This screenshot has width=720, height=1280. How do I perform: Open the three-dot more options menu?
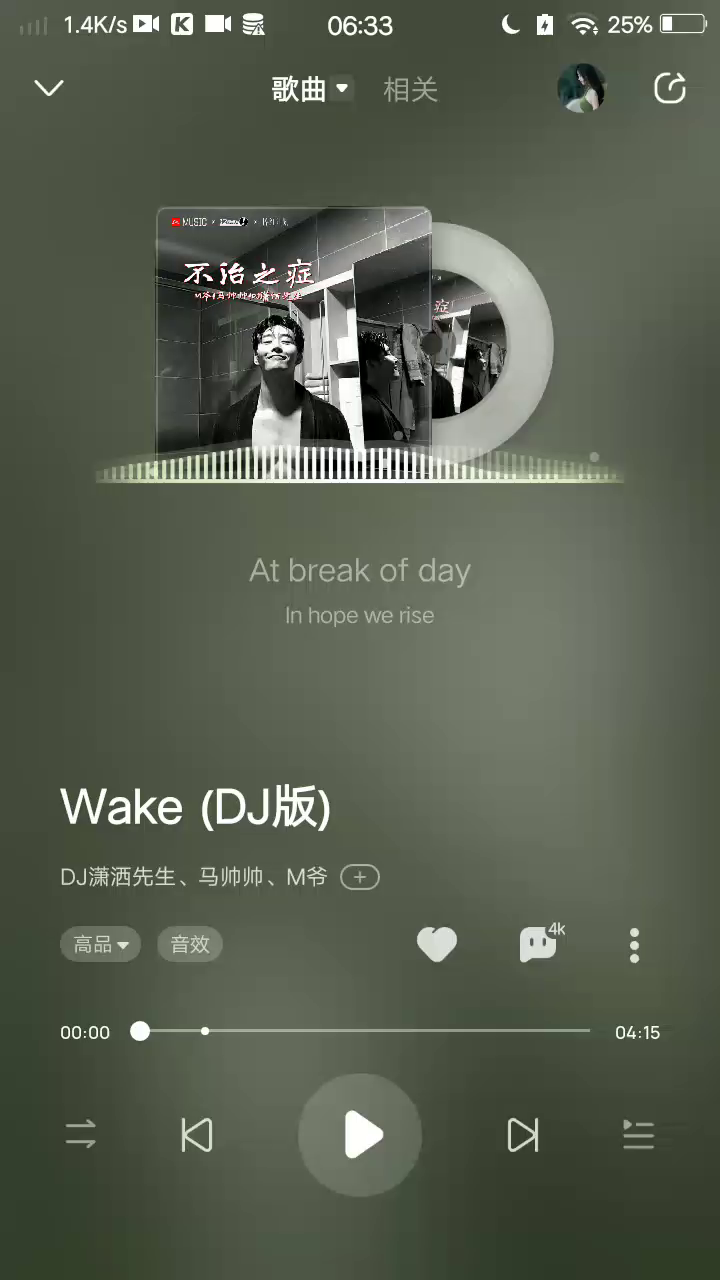(x=634, y=944)
